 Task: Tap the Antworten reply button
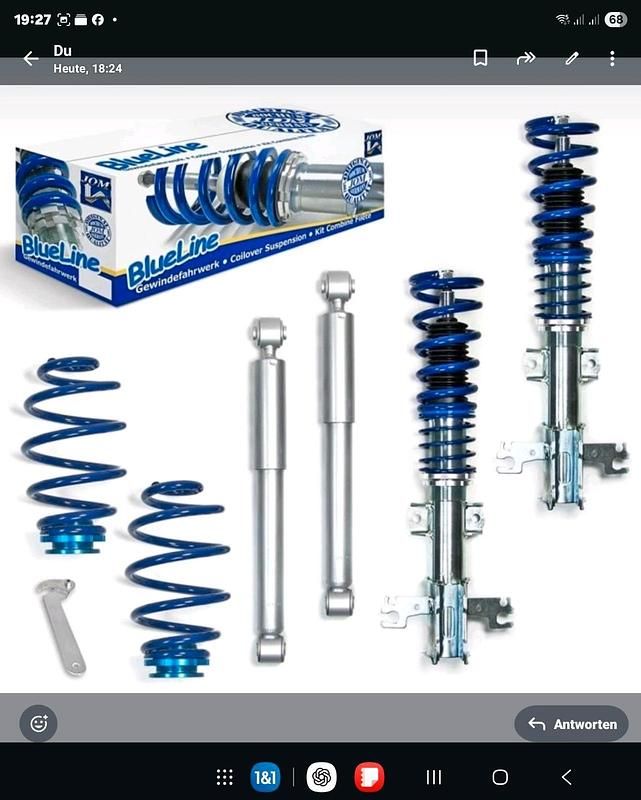pos(573,724)
